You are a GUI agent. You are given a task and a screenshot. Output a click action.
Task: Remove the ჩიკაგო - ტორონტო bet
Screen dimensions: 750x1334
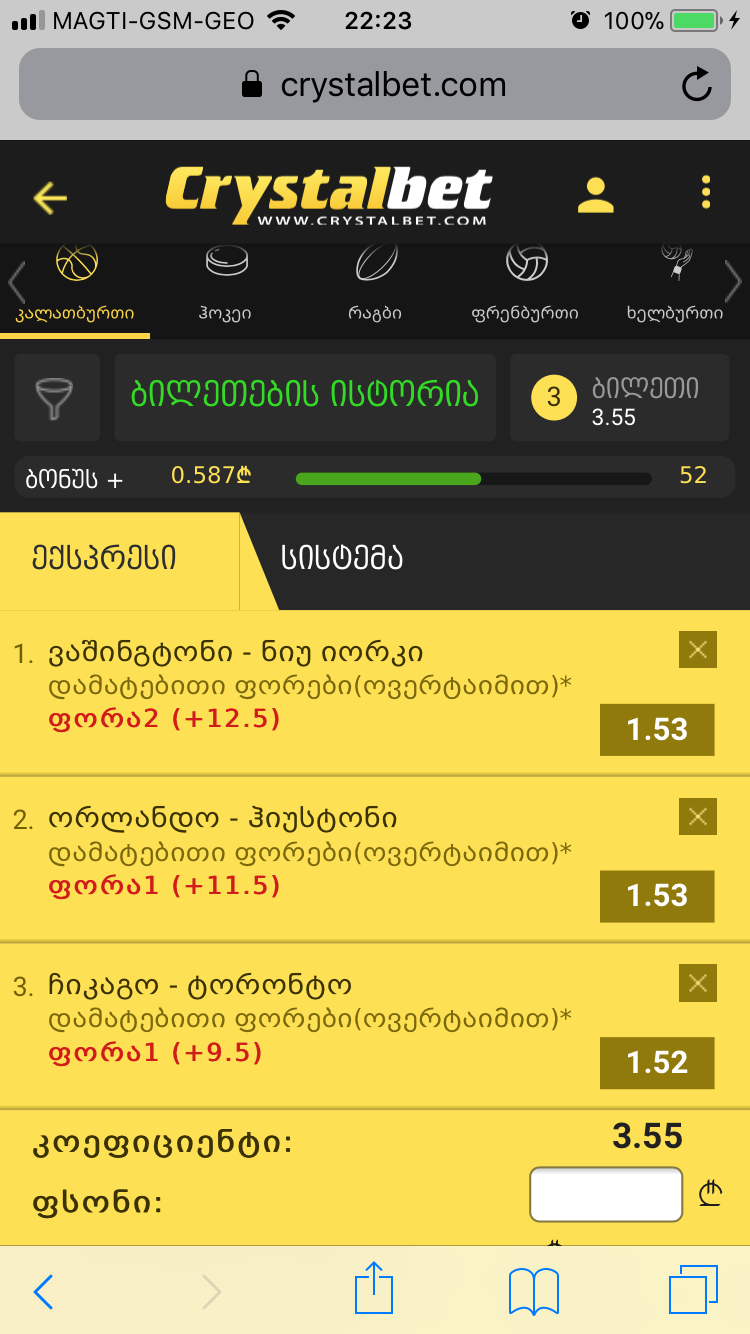coord(697,983)
